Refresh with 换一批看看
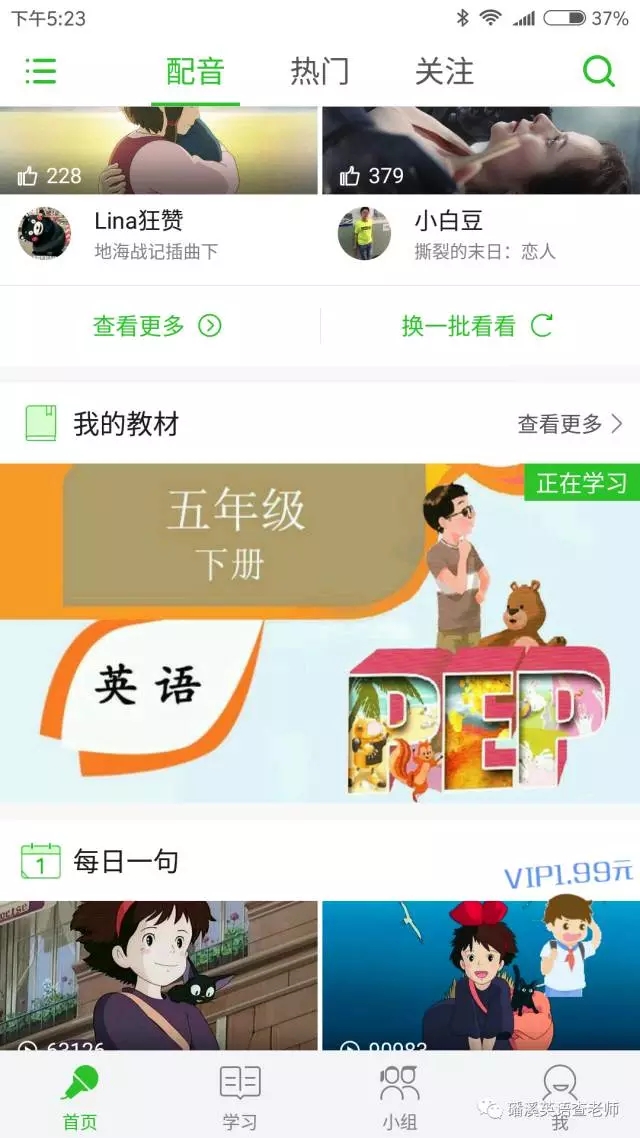The width and height of the screenshot is (640, 1138). coord(477,326)
